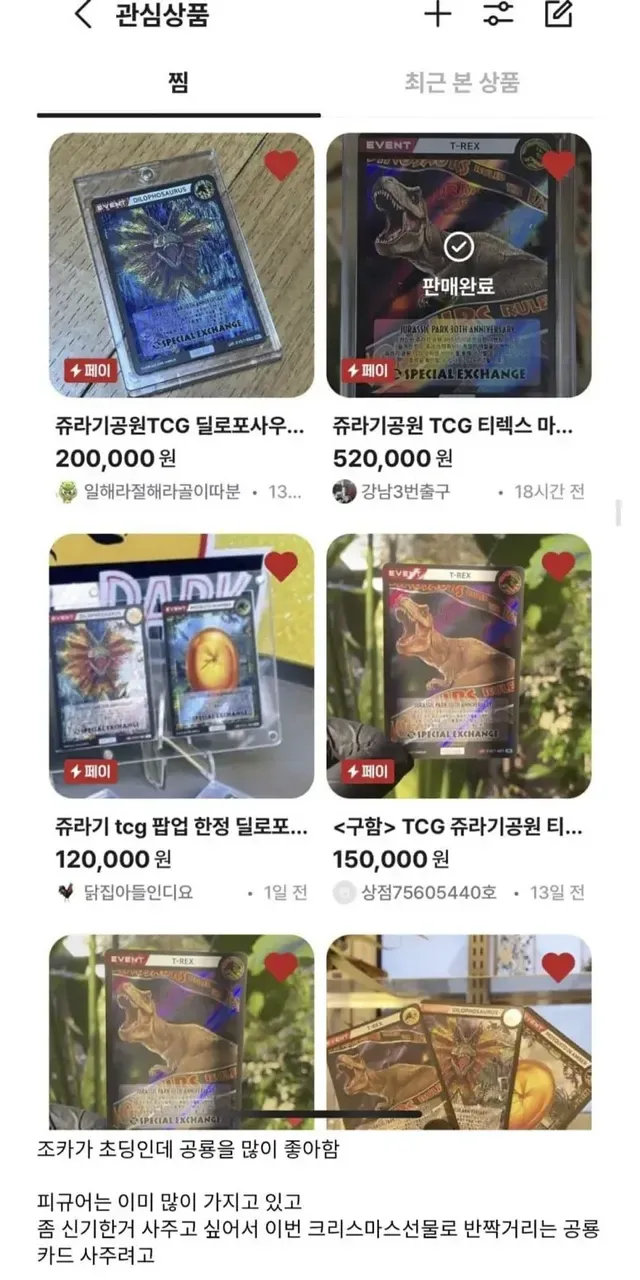Open the <구함> 150,000원 티렉스 listing
640x1280 pixels.
click(x=458, y=666)
